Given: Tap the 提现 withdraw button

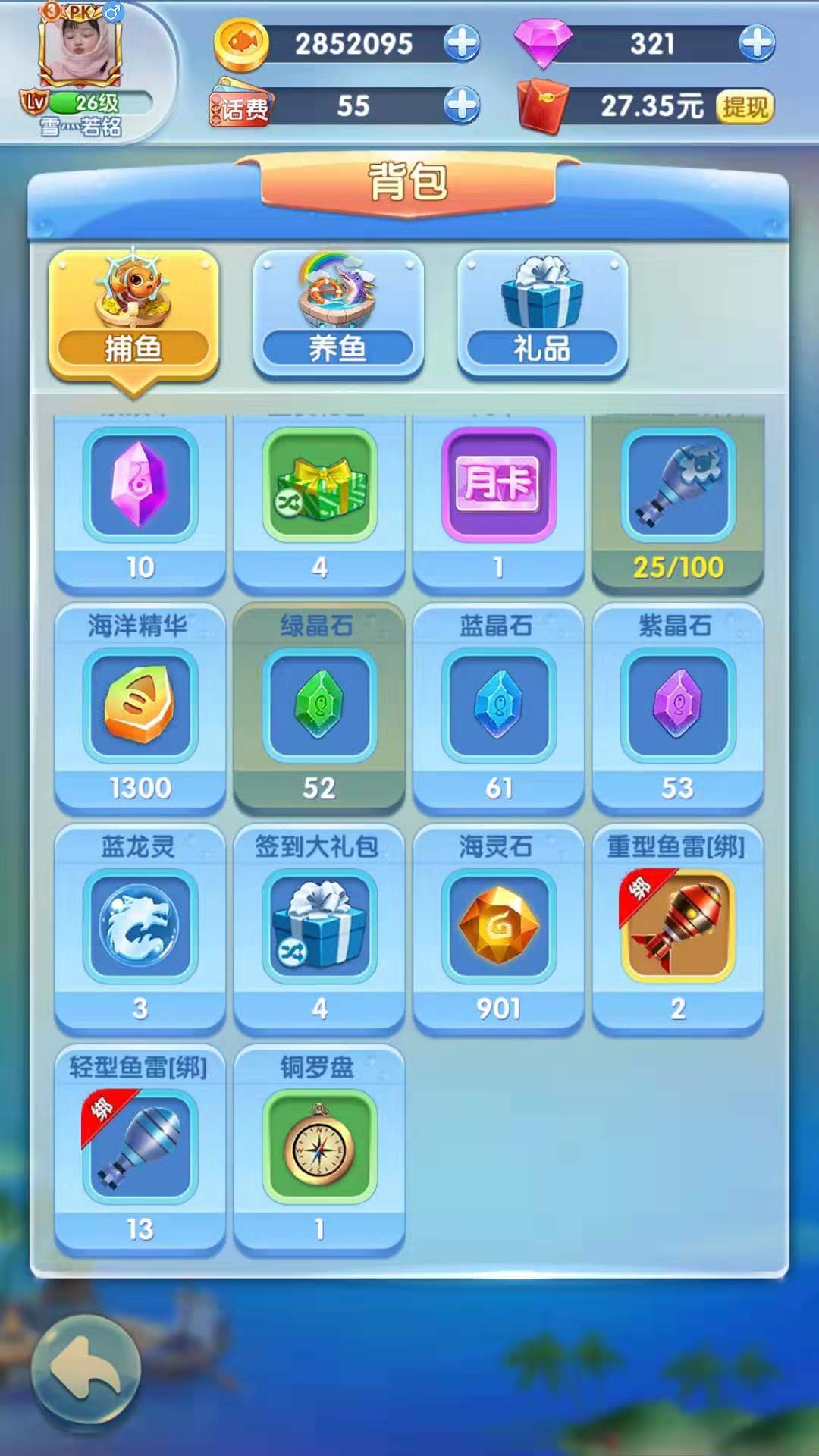Looking at the screenshot, I should pyautogui.click(x=744, y=107).
